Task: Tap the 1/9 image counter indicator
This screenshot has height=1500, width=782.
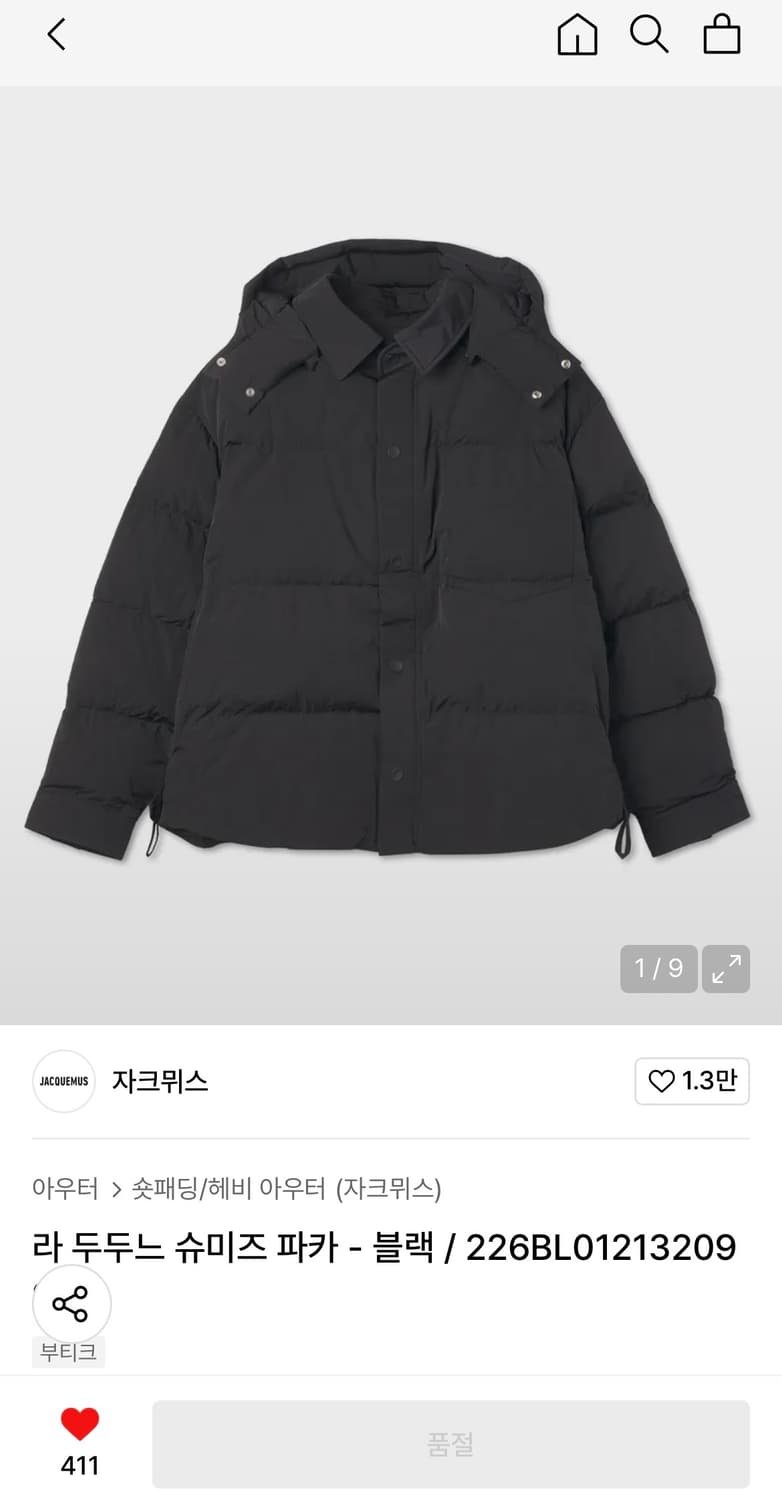Action: click(658, 968)
